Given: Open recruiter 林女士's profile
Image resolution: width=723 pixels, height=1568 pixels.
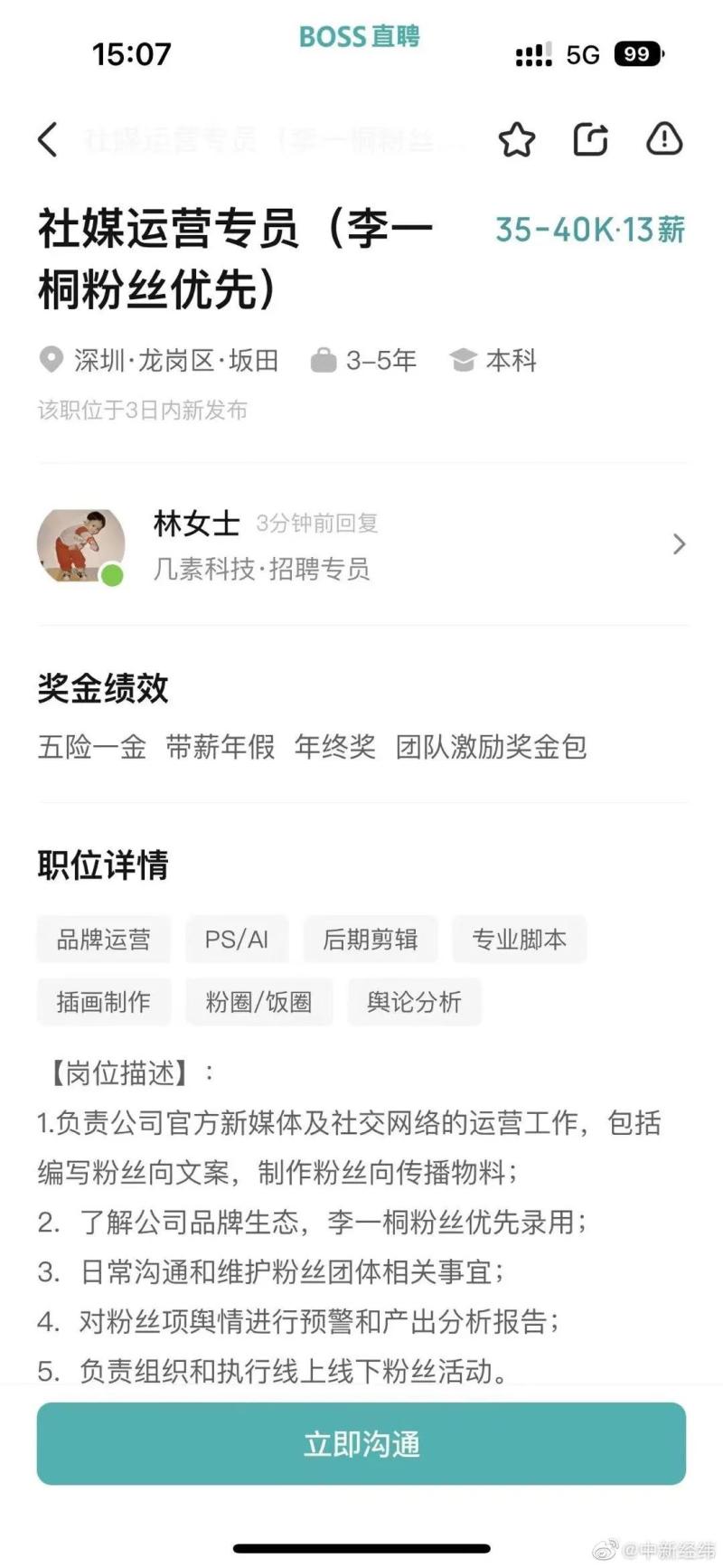Looking at the screenshot, I should (x=361, y=544).
